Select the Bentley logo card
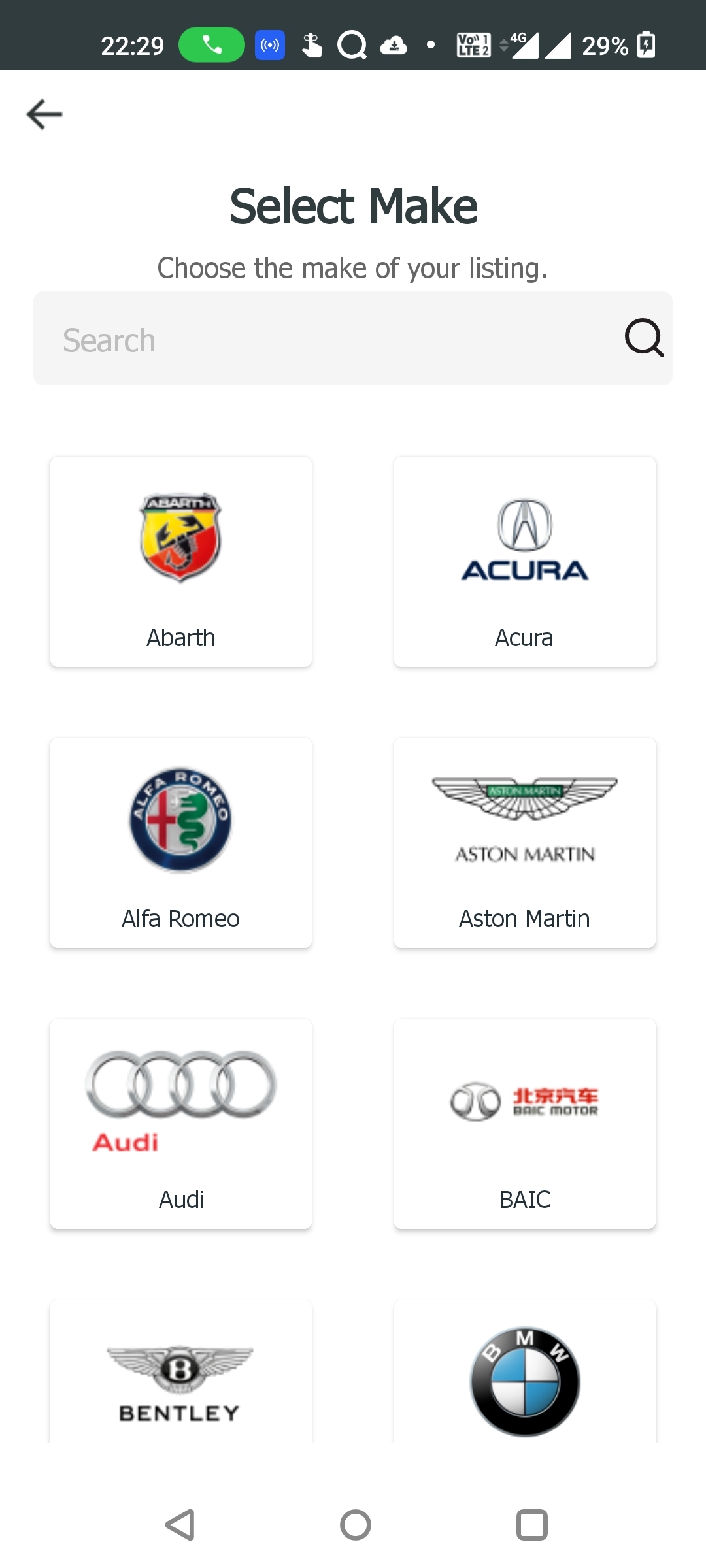 coord(181,1371)
